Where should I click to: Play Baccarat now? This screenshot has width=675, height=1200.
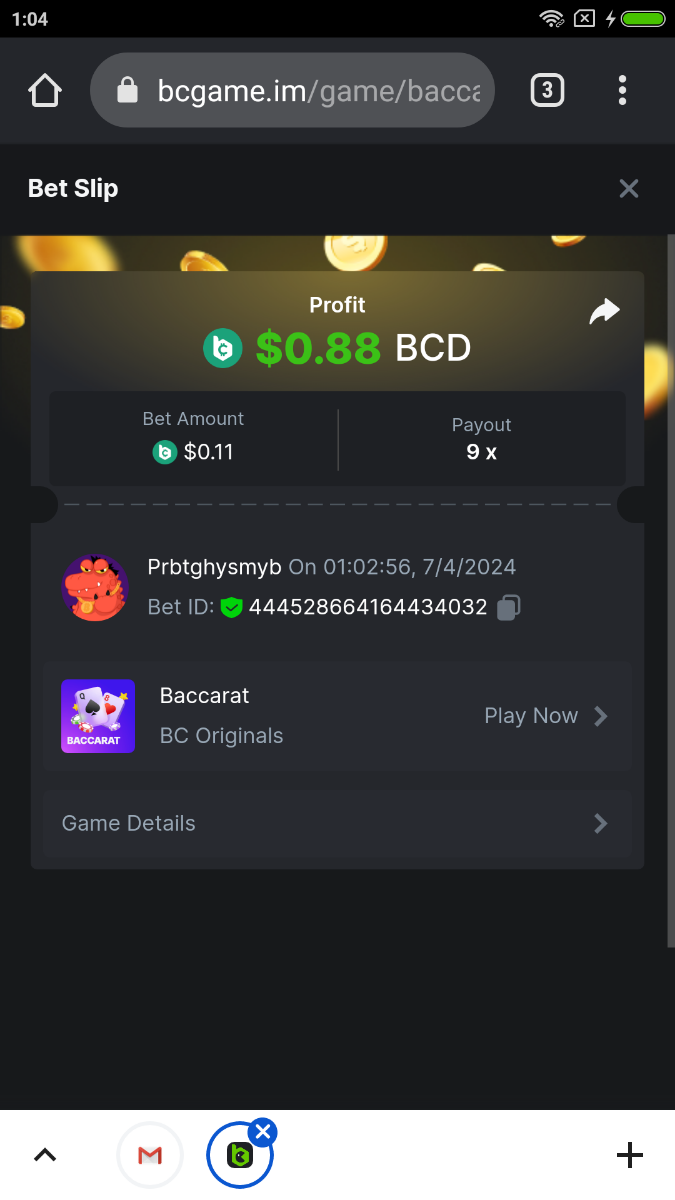(545, 716)
